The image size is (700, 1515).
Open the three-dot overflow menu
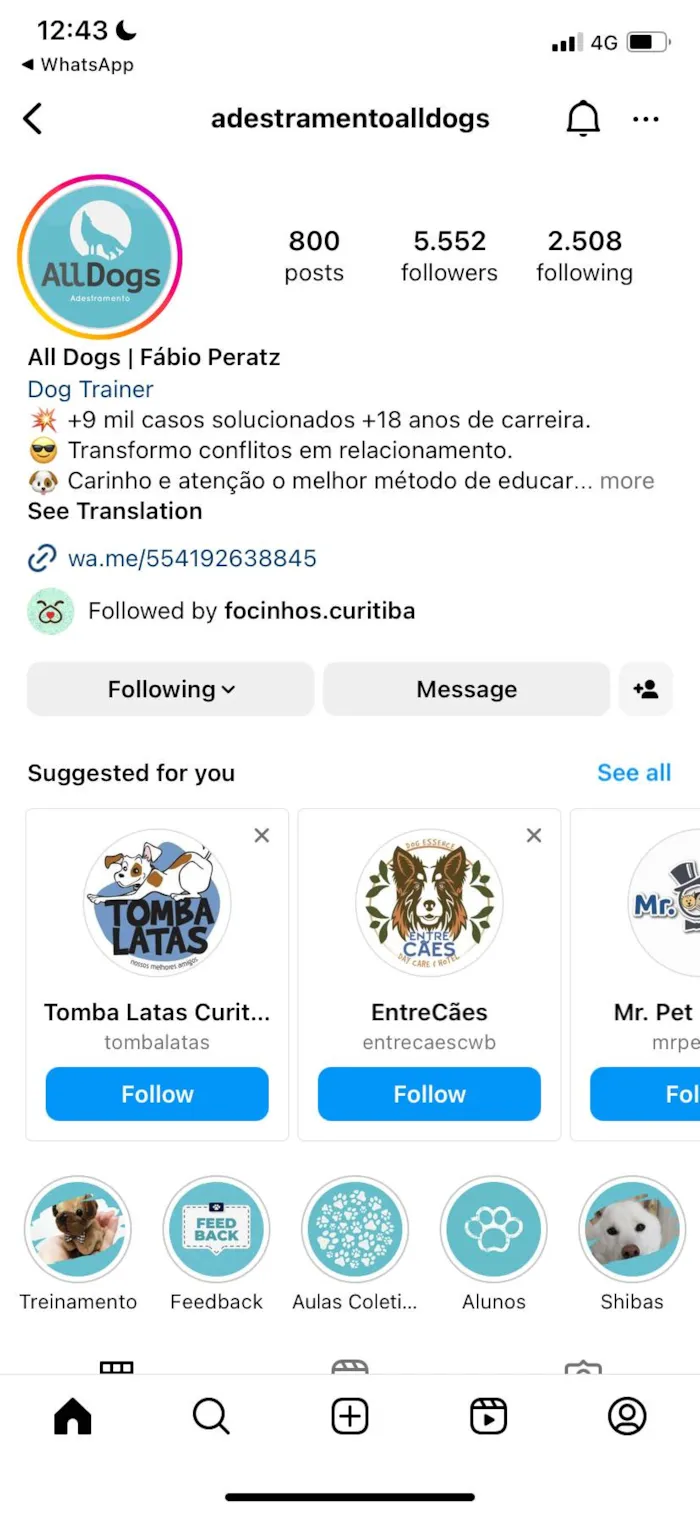[x=646, y=119]
